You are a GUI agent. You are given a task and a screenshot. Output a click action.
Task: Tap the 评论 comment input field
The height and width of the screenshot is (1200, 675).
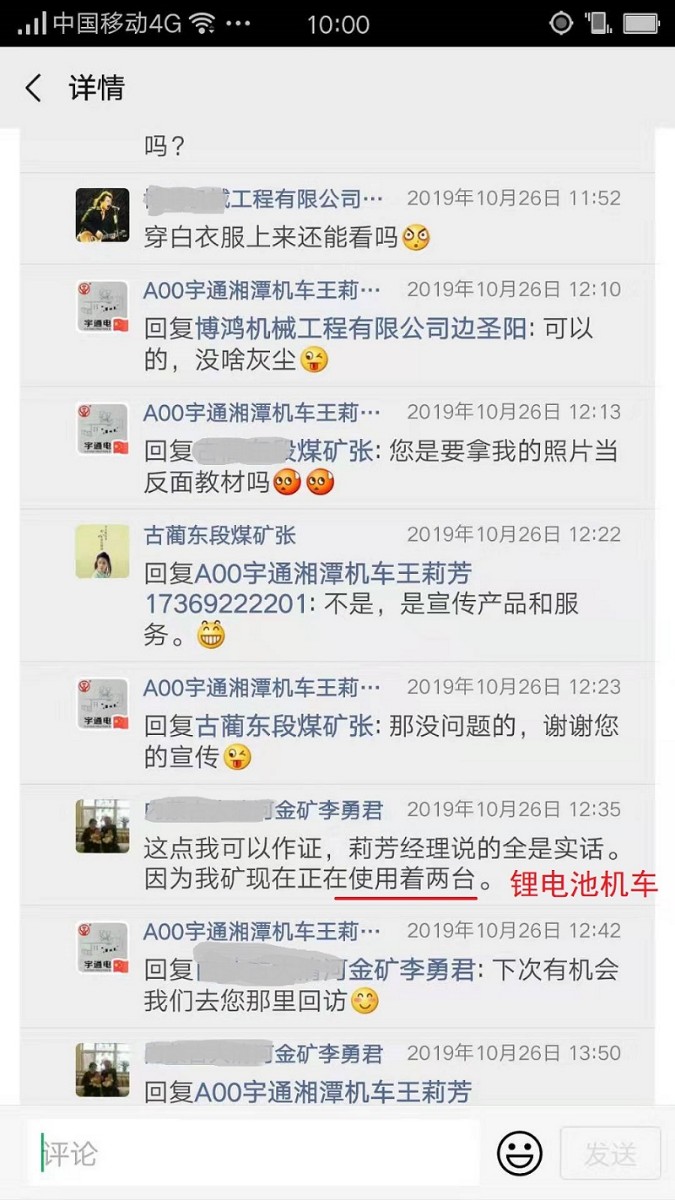pos(253,1153)
